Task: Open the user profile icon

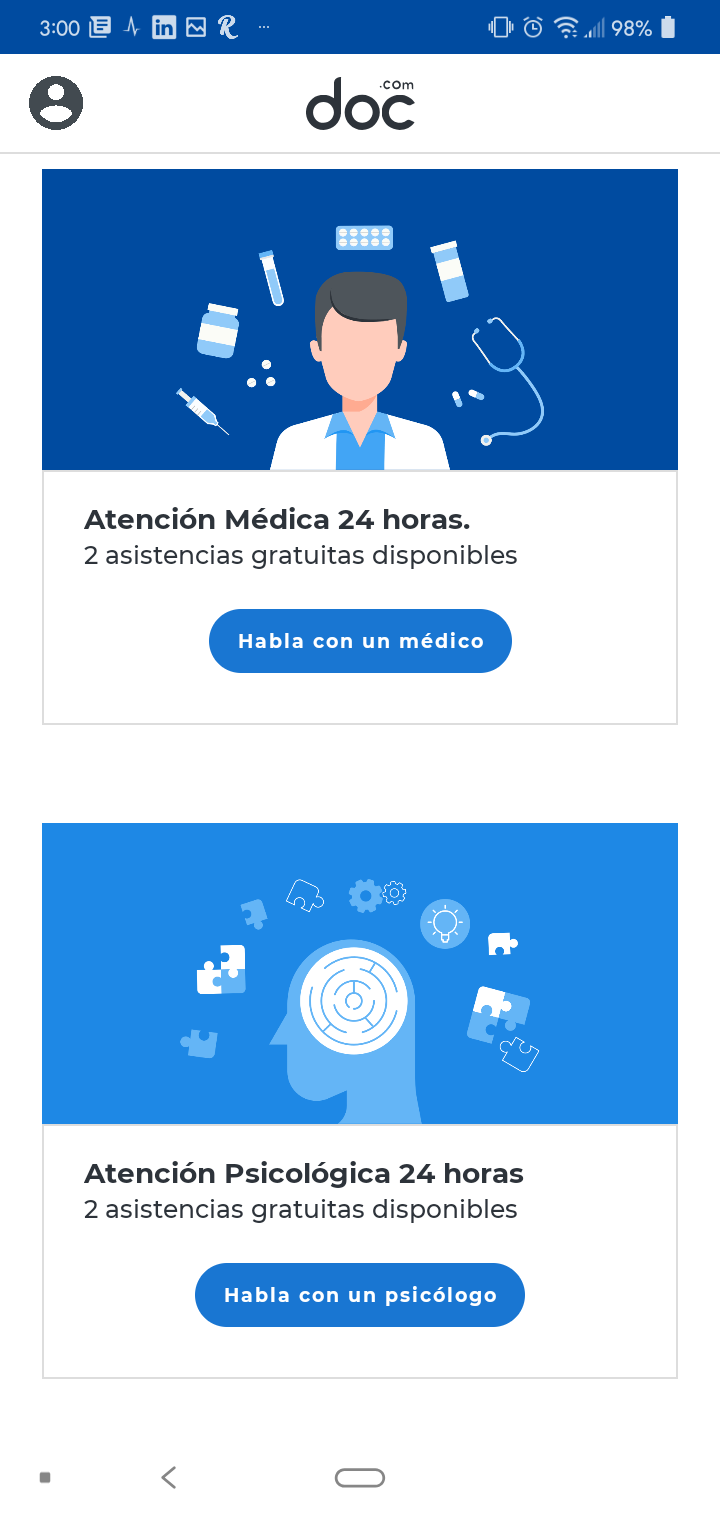Action: pyautogui.click(x=56, y=102)
